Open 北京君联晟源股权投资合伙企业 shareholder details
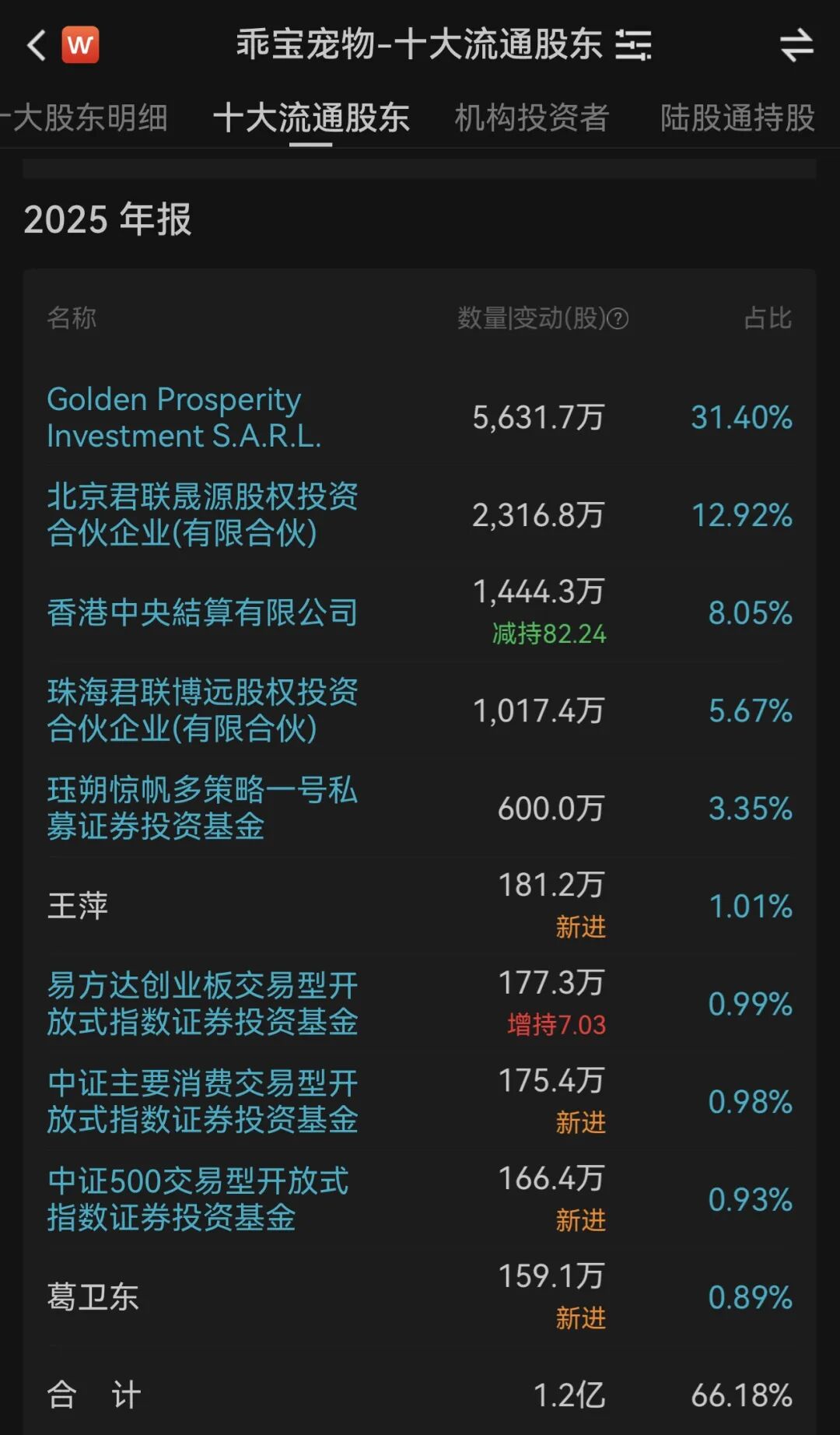 pyautogui.click(x=202, y=515)
